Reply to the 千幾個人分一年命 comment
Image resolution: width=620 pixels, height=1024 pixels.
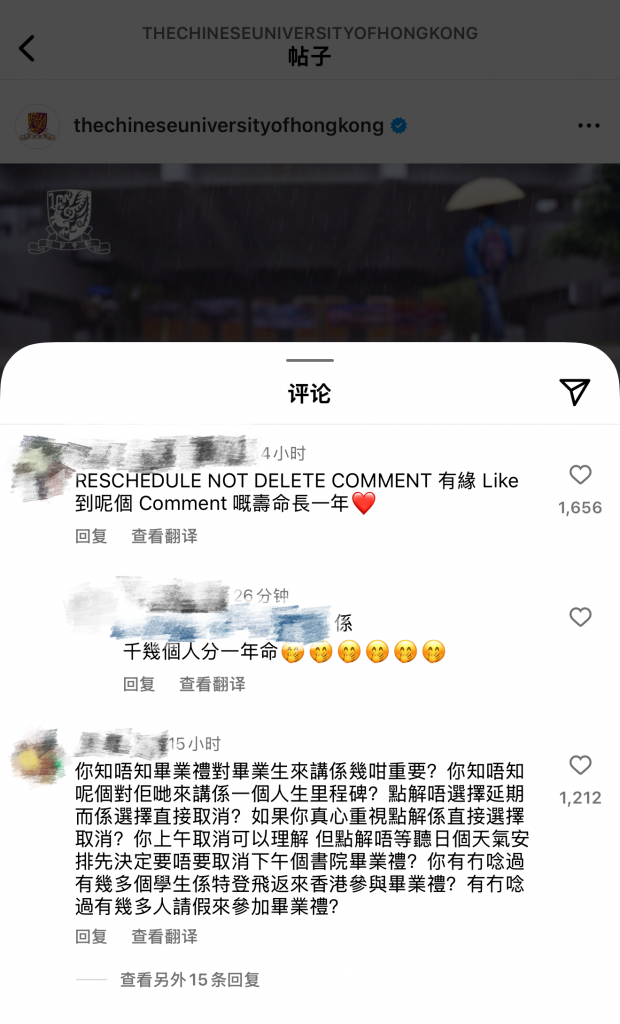[139, 684]
